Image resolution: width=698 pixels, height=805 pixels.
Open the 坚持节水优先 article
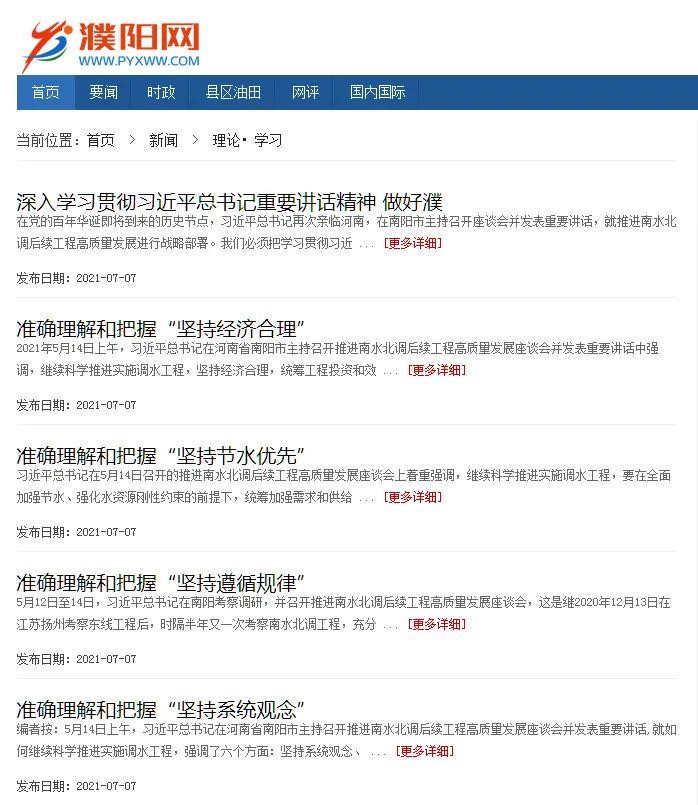[161, 455]
